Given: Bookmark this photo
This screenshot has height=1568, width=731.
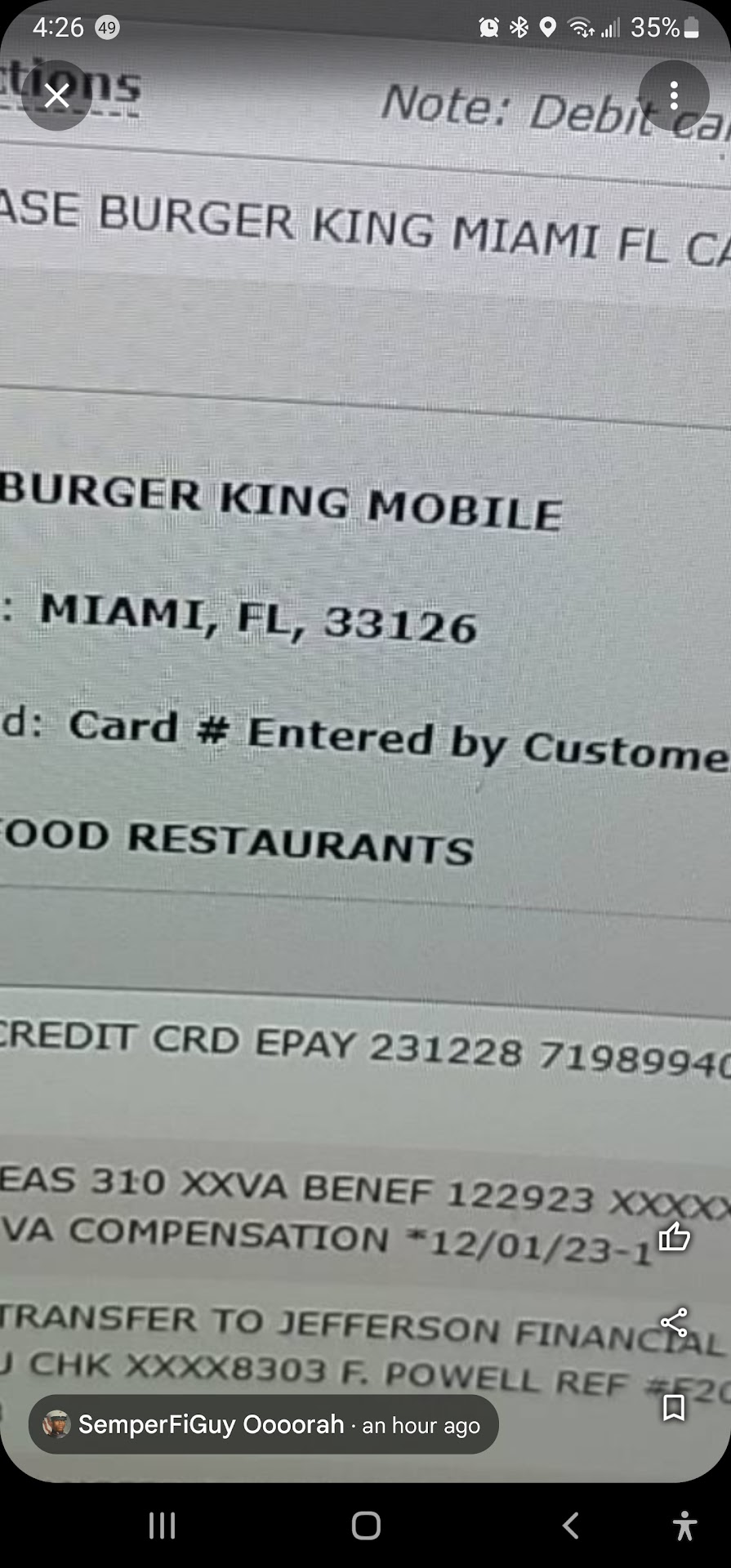Looking at the screenshot, I should [x=674, y=1406].
